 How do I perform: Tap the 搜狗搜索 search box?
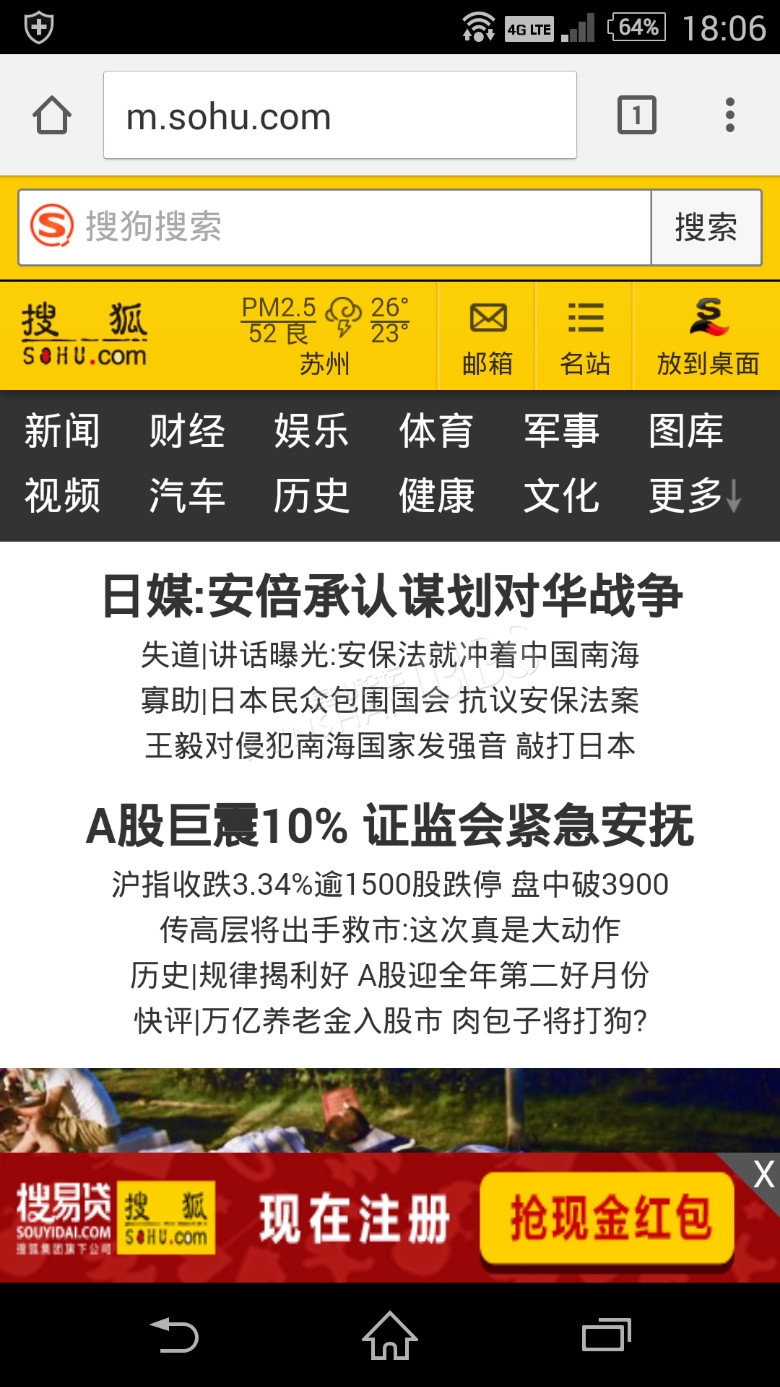(x=335, y=227)
